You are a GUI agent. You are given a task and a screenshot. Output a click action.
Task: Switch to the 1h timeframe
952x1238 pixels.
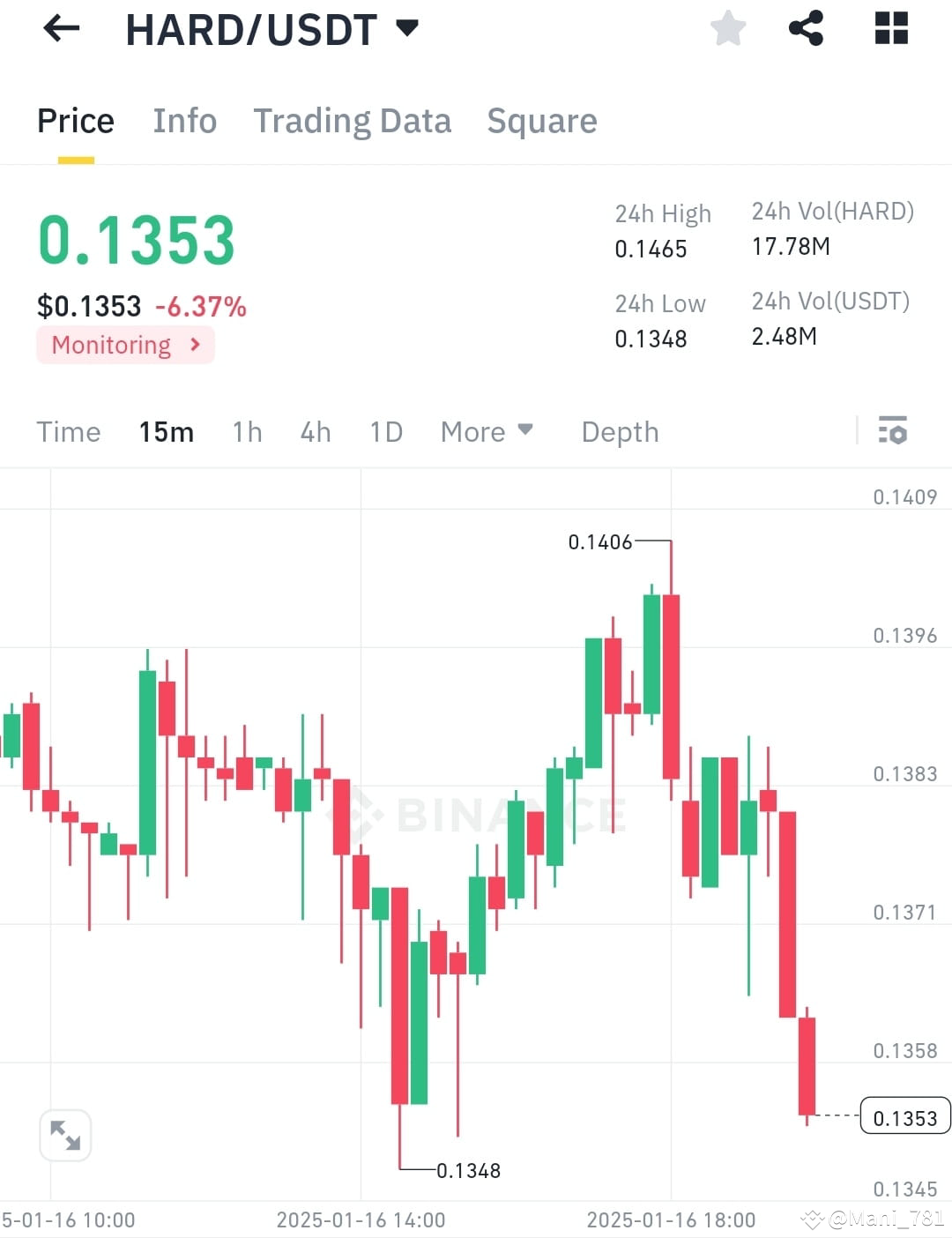click(x=247, y=431)
